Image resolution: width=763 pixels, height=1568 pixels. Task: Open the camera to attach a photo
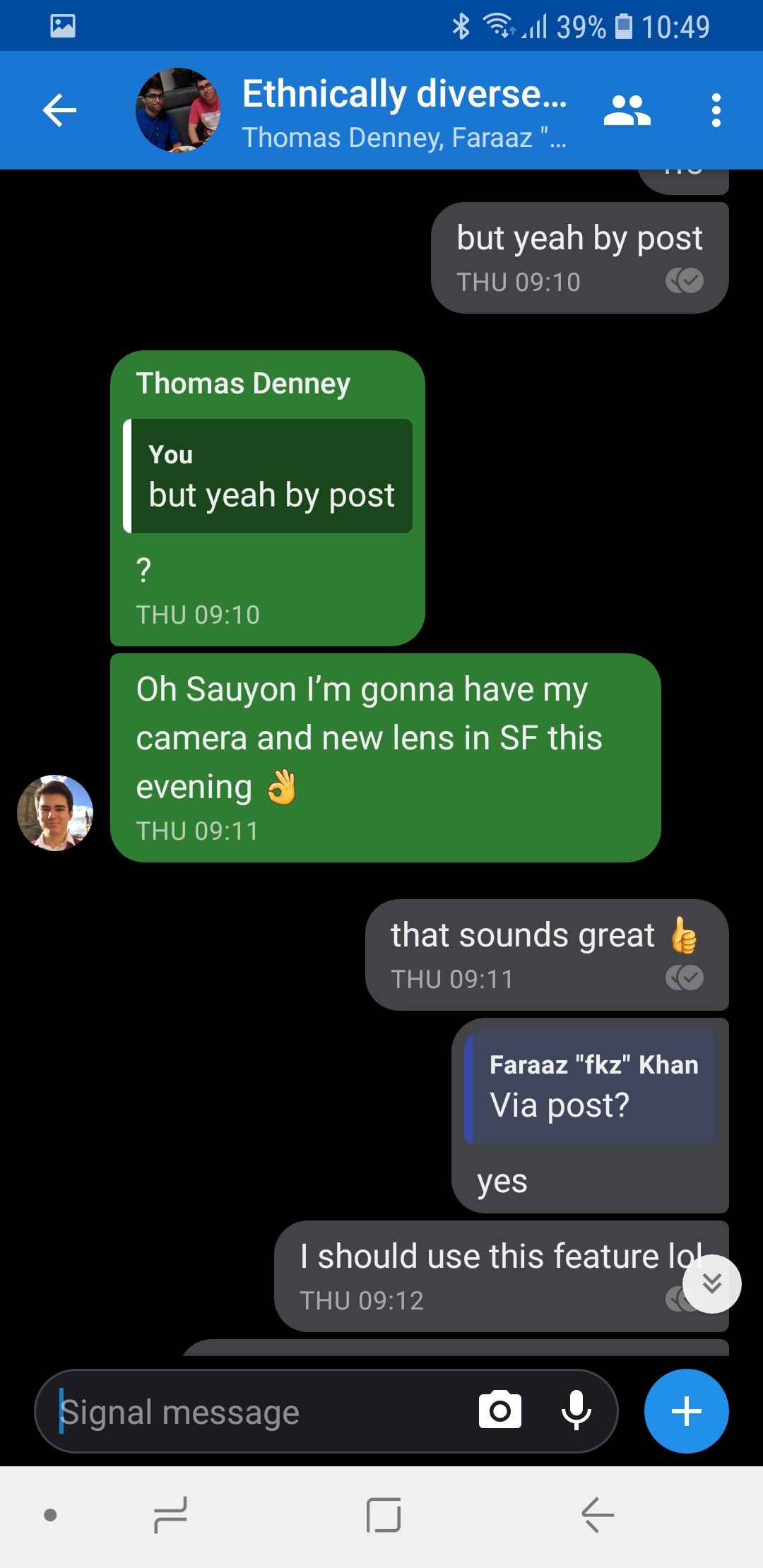click(500, 1410)
